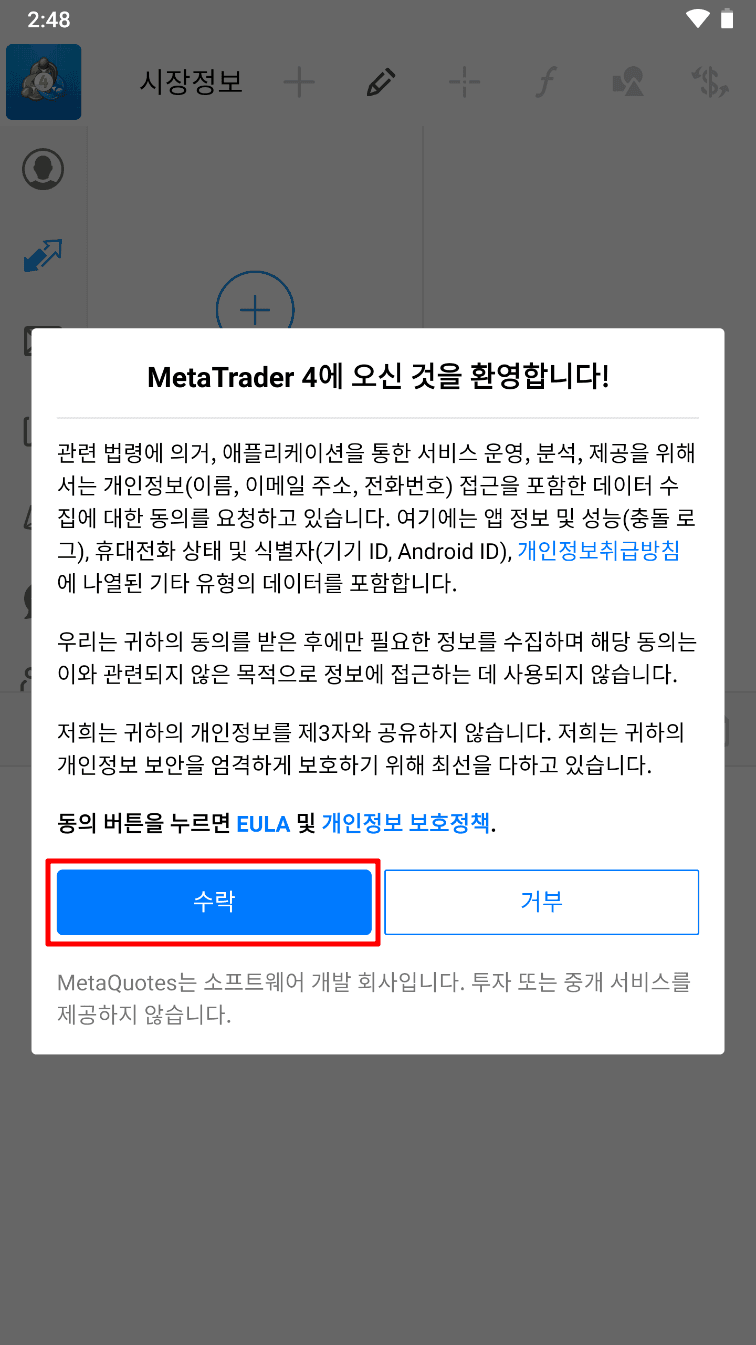Tap the crosshair icon in the top toolbar
756x1345 pixels.
(x=463, y=83)
